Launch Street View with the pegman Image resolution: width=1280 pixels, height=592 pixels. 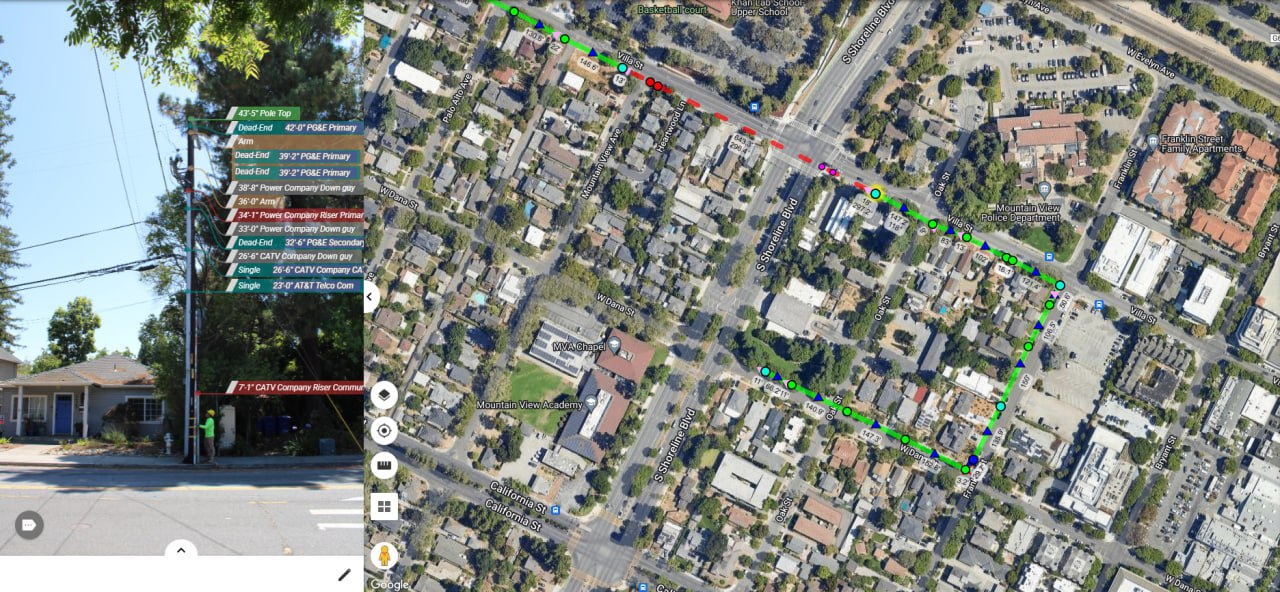tap(384, 556)
